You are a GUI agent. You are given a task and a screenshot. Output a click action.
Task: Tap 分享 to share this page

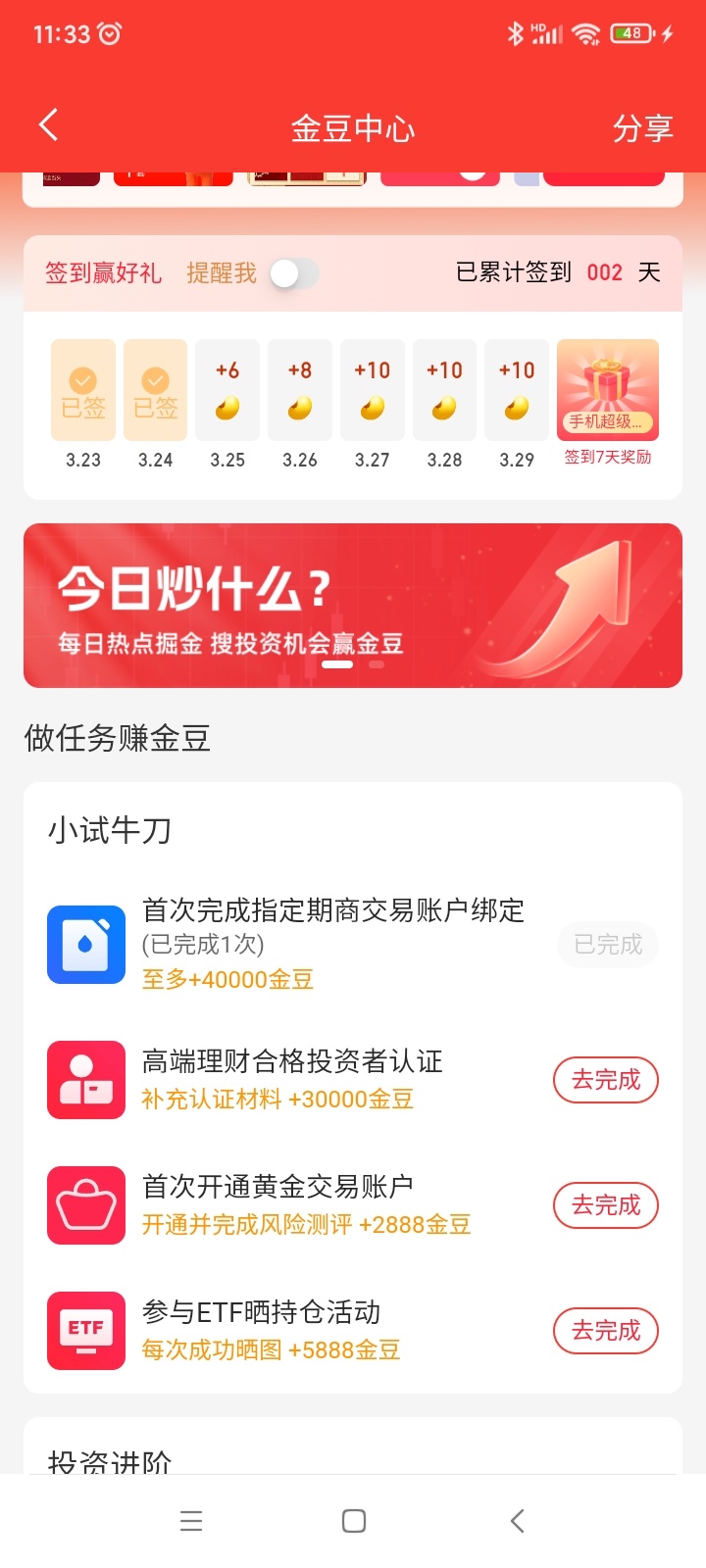642,128
